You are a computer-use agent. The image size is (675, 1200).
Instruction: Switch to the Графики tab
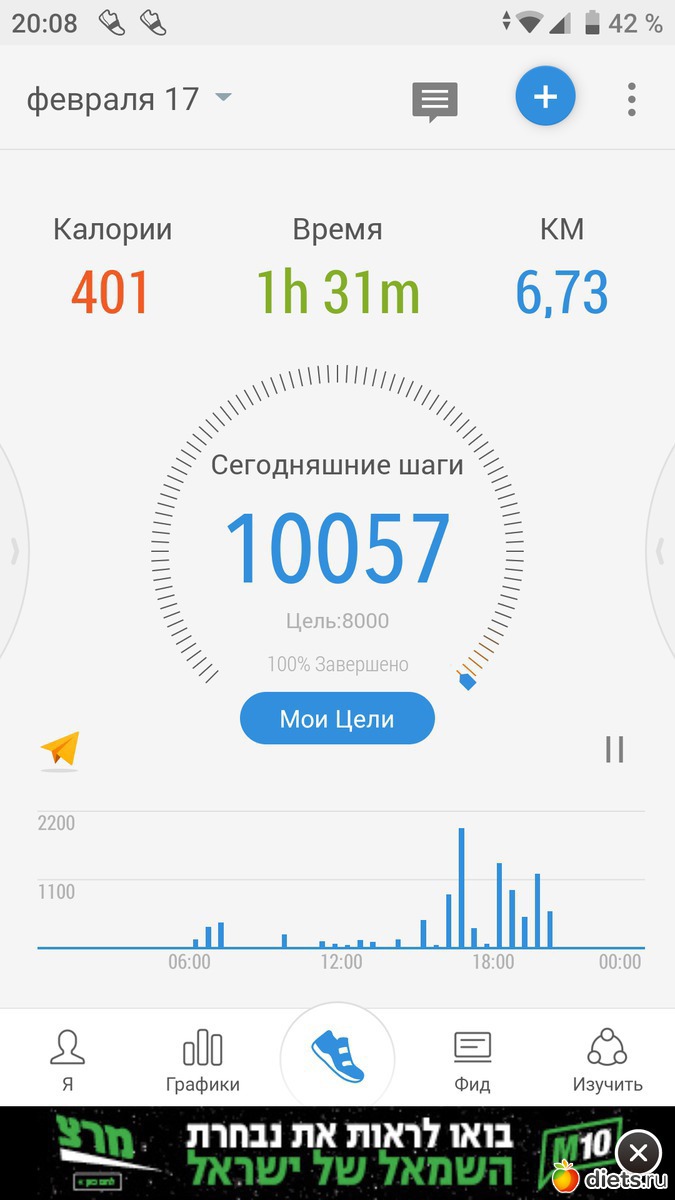[202, 1060]
